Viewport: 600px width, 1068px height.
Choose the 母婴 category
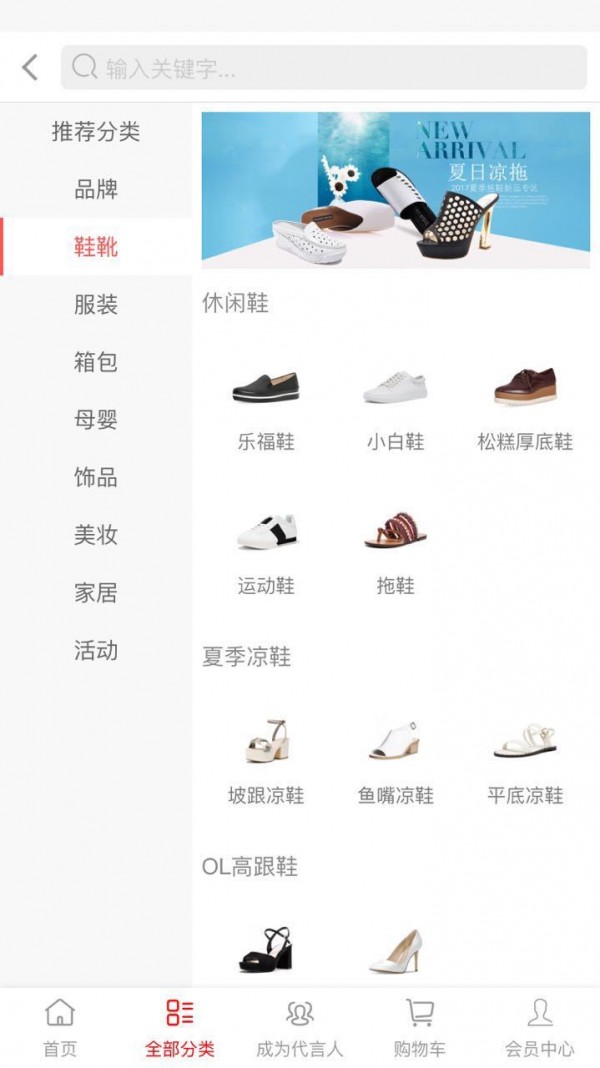coord(96,420)
